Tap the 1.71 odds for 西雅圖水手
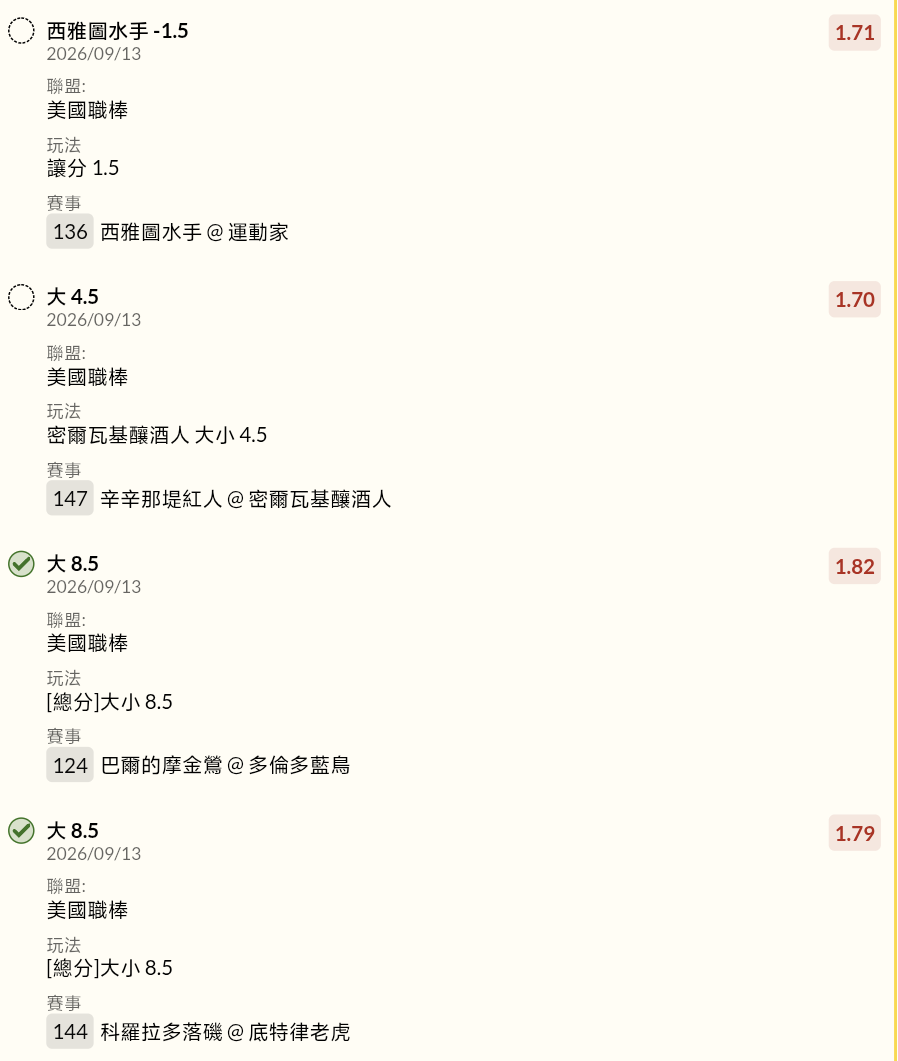Viewport: 898px width, 1061px height. 854,32
